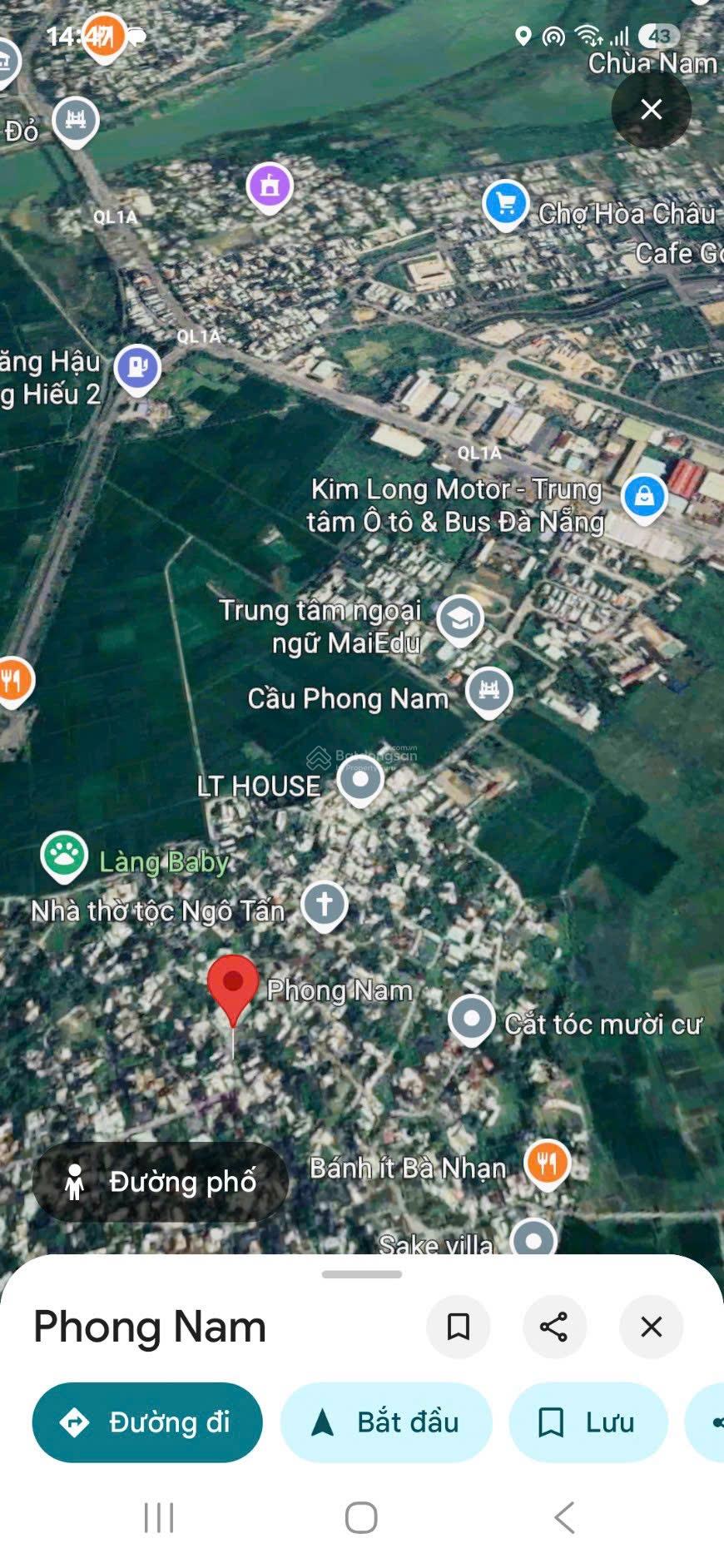Tap the Làng Baby paw icon
Viewport: 724px width, 1568px height.
[63, 852]
